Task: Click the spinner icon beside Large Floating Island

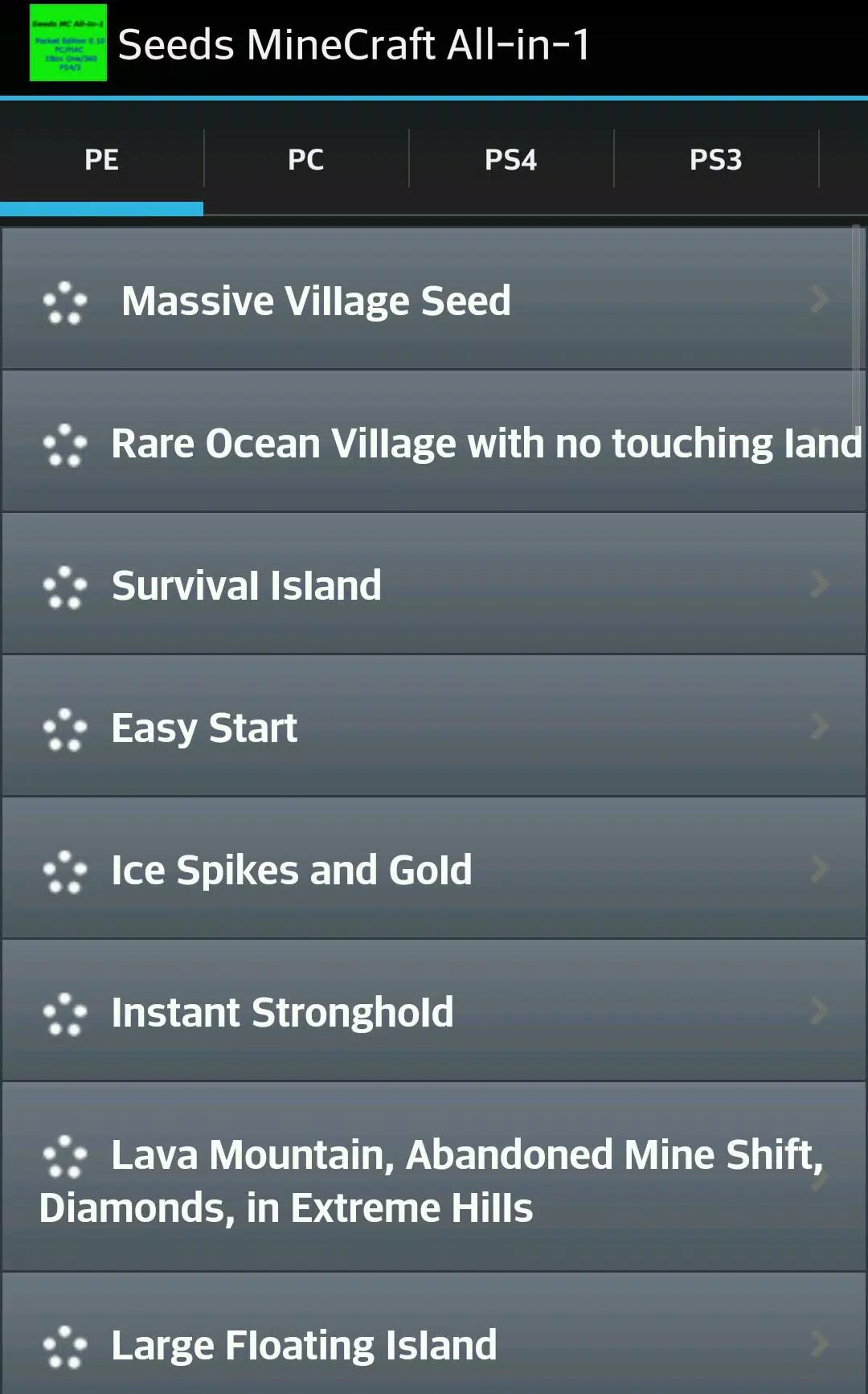Action: pyautogui.click(x=66, y=1344)
